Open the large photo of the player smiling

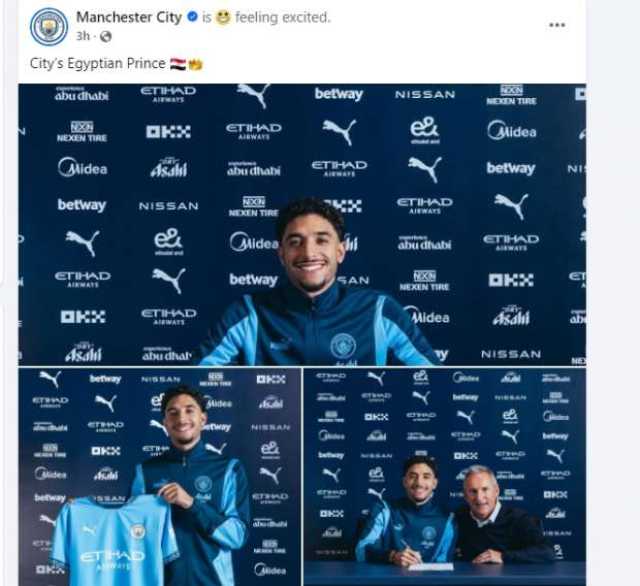[x=302, y=224]
